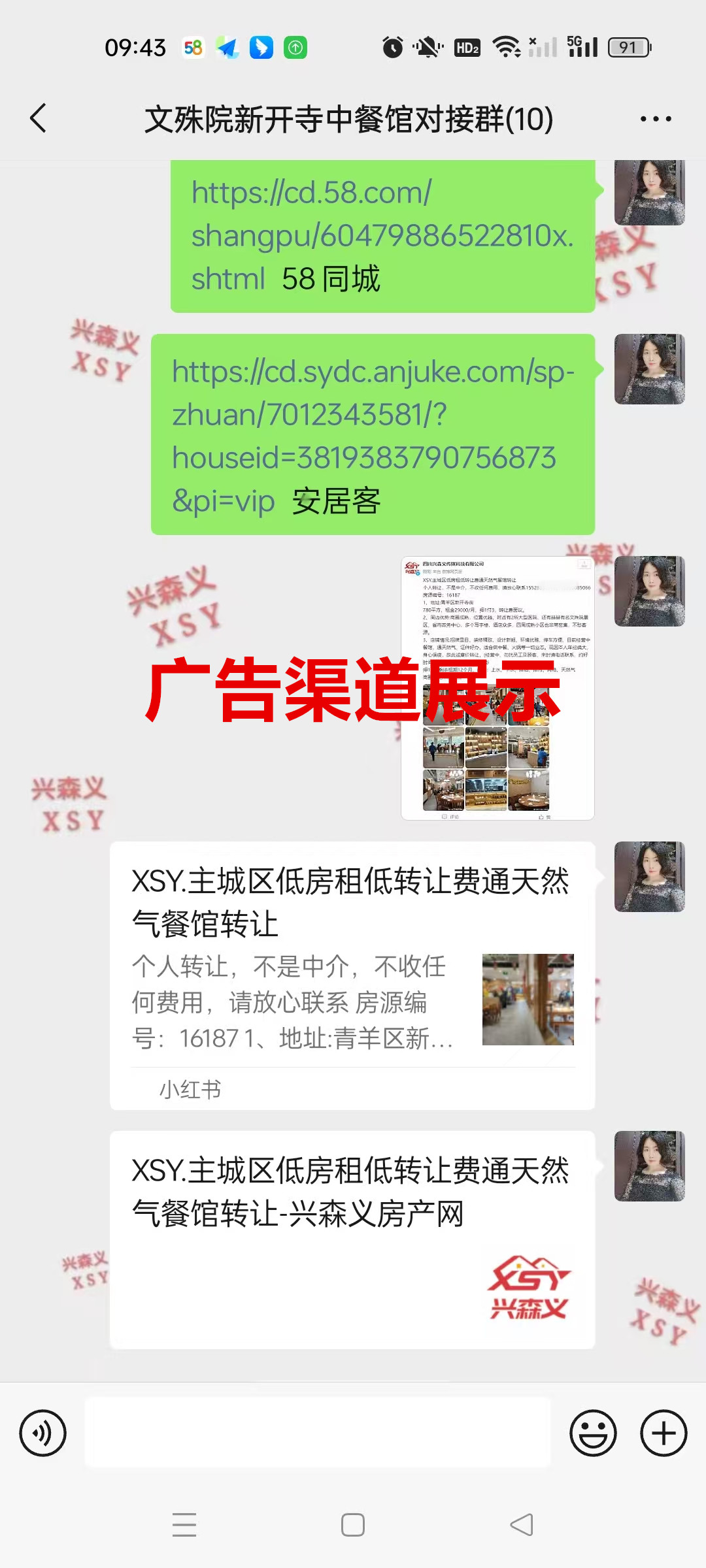Go to the home screen
Screen dimensions: 706x1568
353,1525
